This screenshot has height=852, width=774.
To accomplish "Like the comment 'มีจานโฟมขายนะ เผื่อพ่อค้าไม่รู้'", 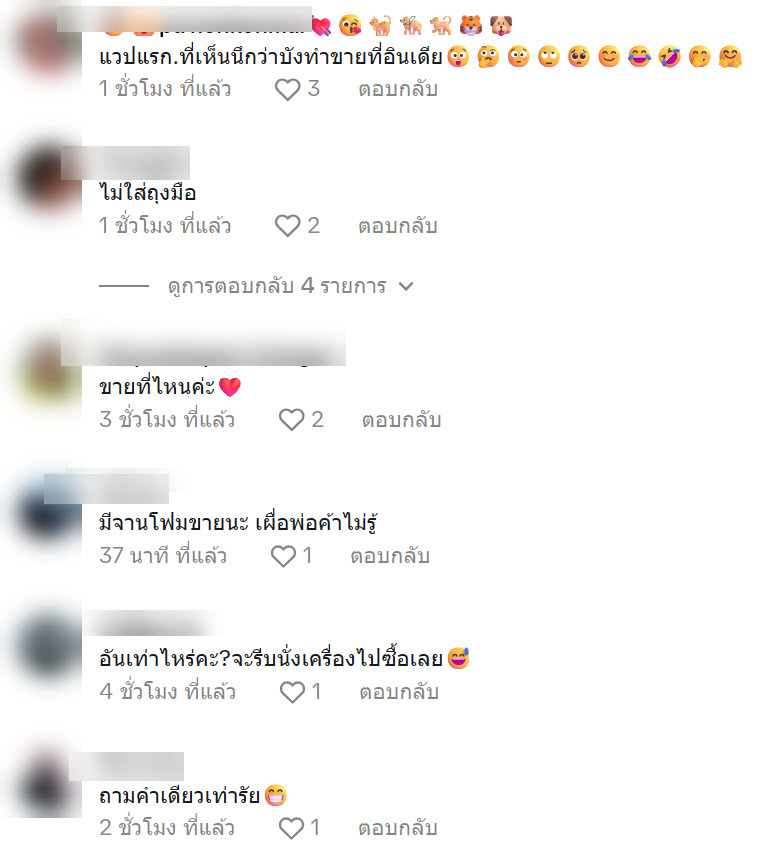I will (284, 556).
